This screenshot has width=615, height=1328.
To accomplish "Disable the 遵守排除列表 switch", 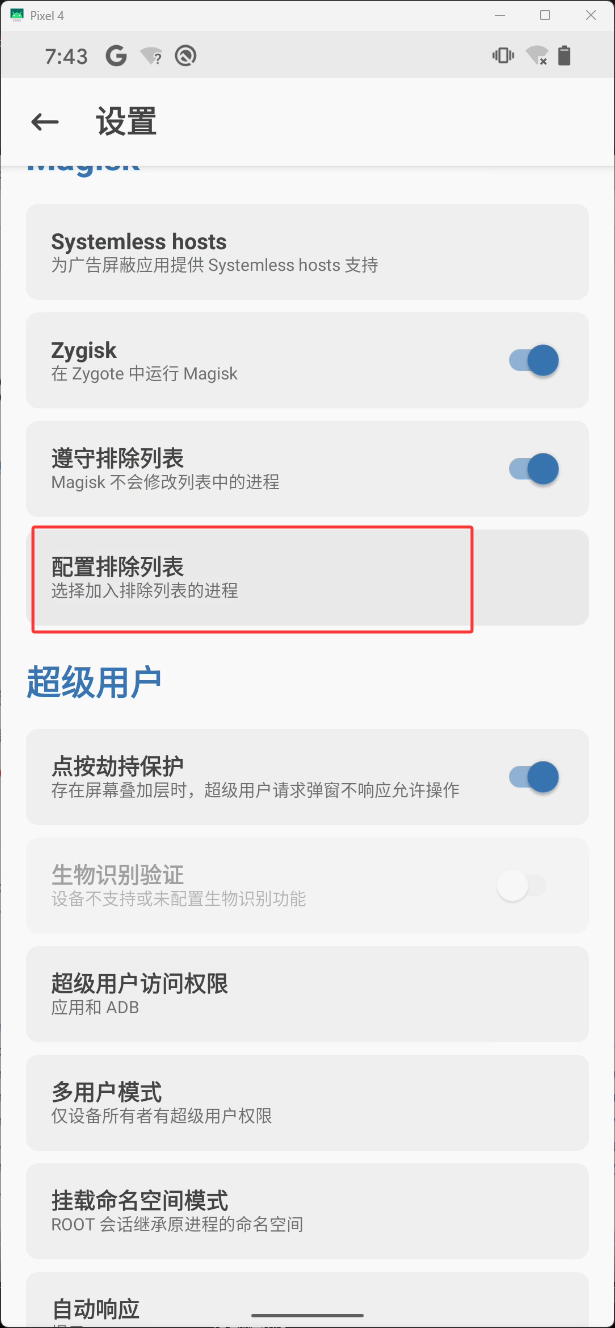I will tap(533, 468).
